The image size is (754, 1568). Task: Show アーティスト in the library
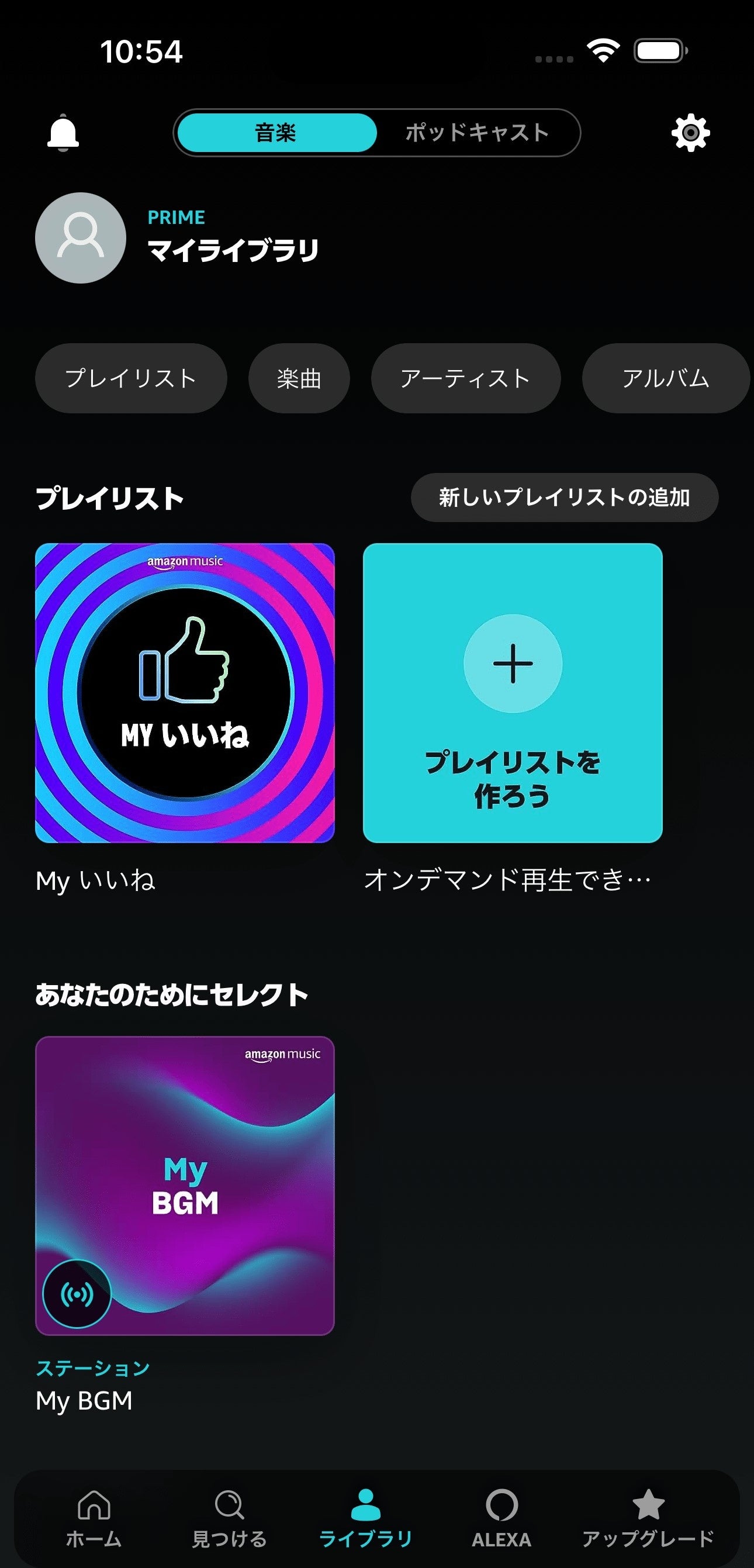465,379
